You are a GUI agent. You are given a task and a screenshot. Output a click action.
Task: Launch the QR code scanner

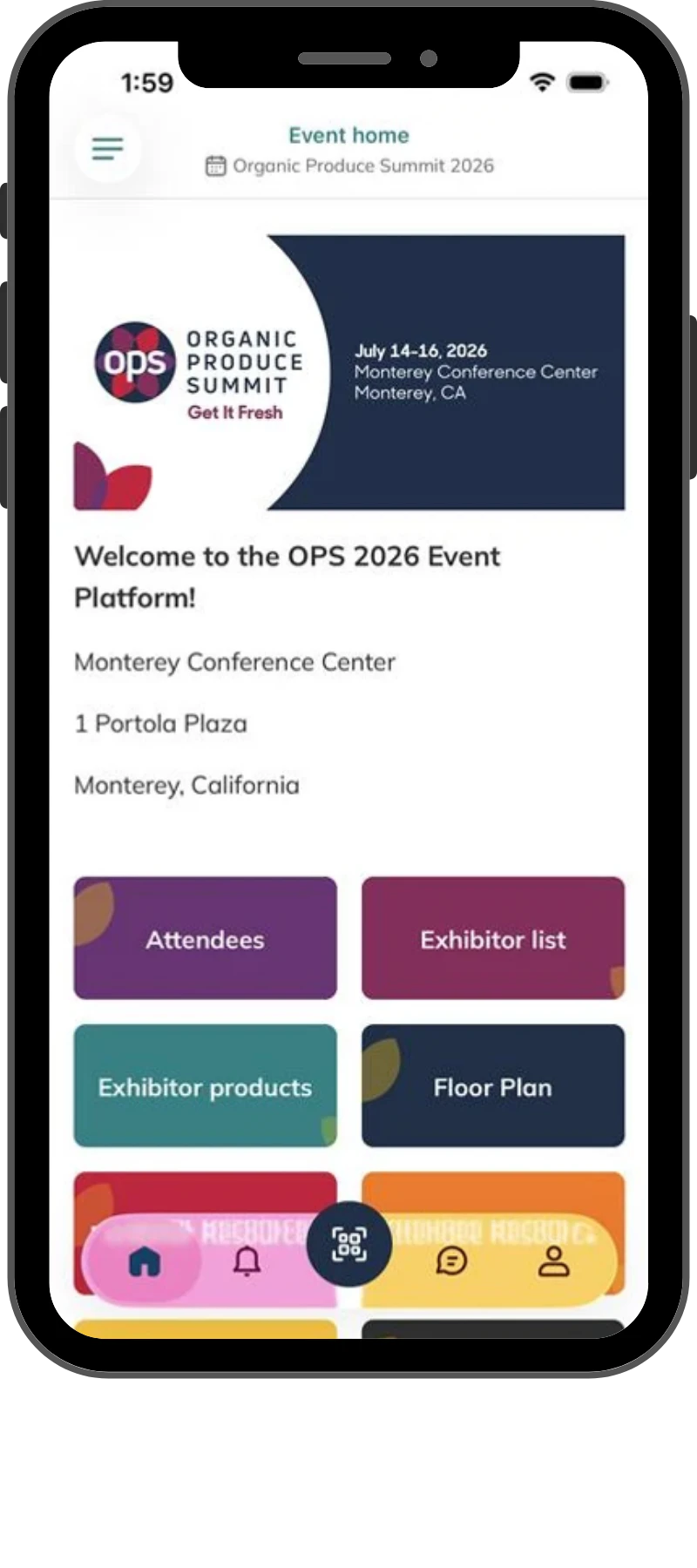pyautogui.click(x=348, y=1244)
